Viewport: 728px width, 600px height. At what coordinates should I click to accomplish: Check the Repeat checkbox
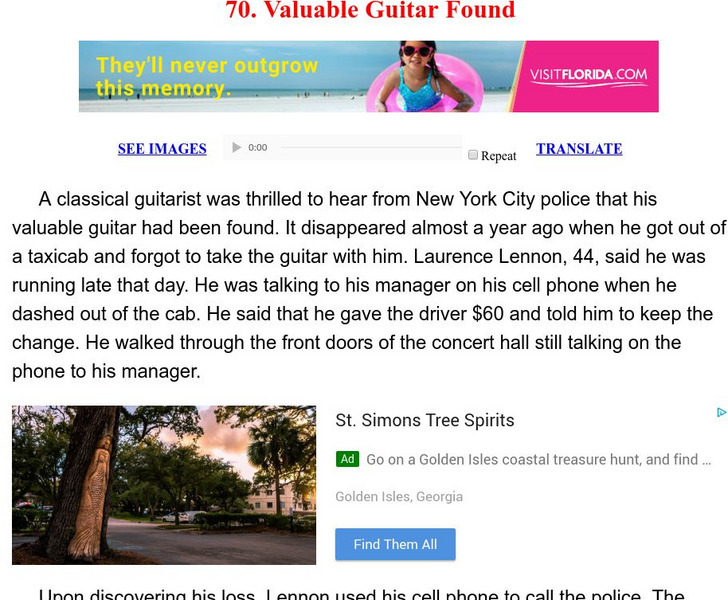point(473,155)
